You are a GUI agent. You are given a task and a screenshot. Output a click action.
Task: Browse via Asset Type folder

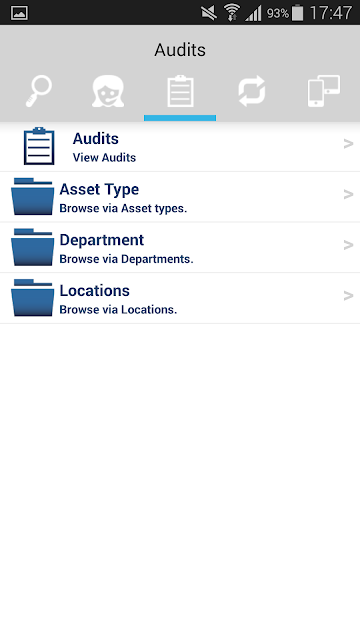[x=180, y=197]
